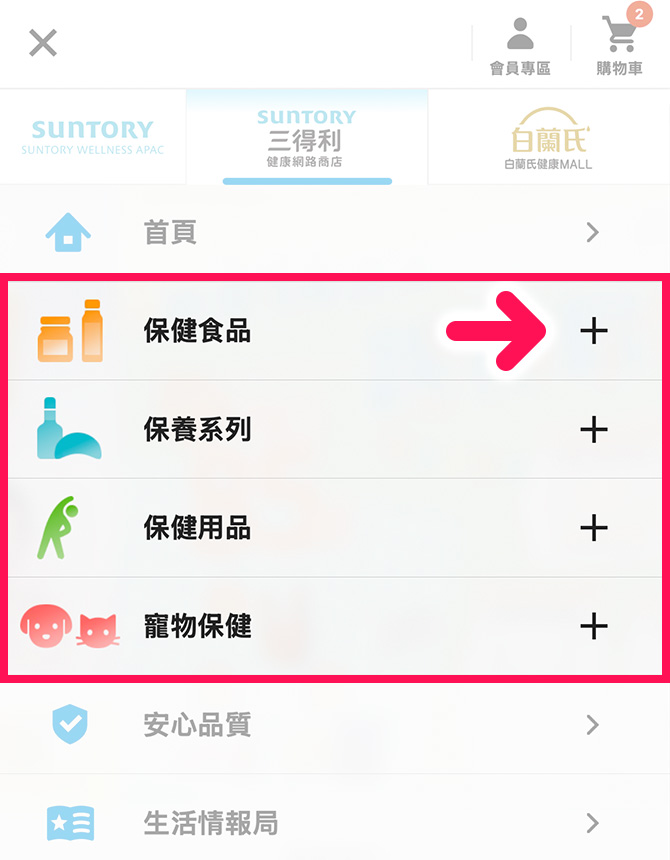Open the 購物車 shopping cart
The width and height of the screenshot is (670, 860).
[x=619, y=45]
